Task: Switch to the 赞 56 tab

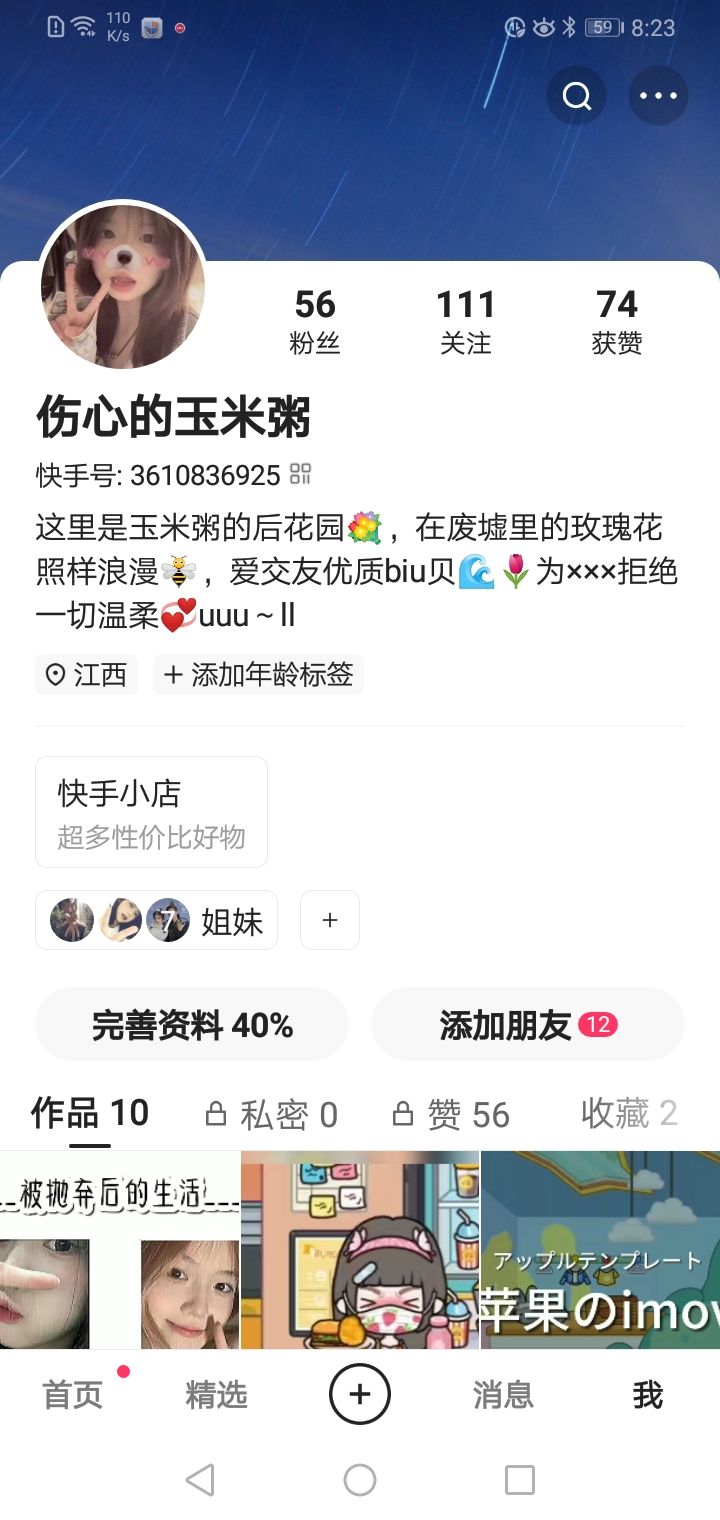Action: [451, 1114]
